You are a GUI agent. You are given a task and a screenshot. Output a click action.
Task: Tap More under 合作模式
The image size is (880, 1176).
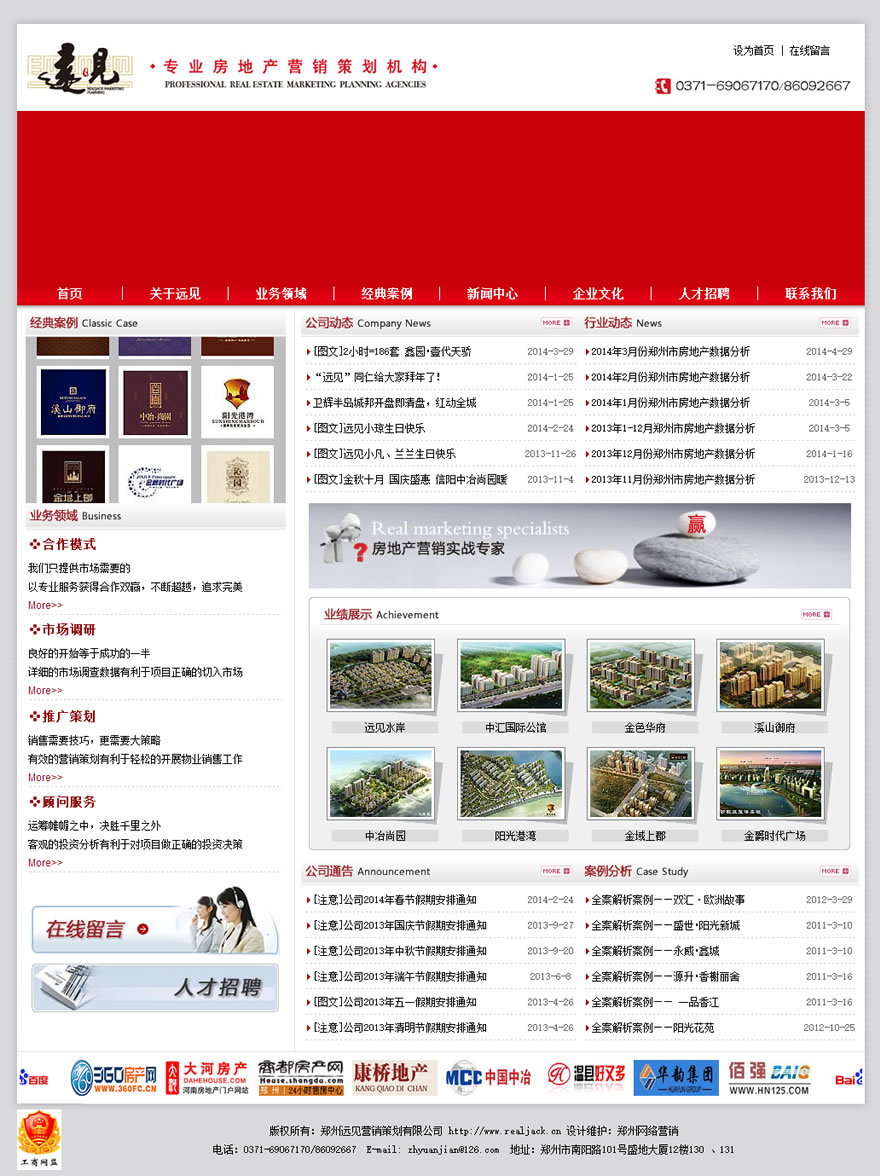(45, 605)
